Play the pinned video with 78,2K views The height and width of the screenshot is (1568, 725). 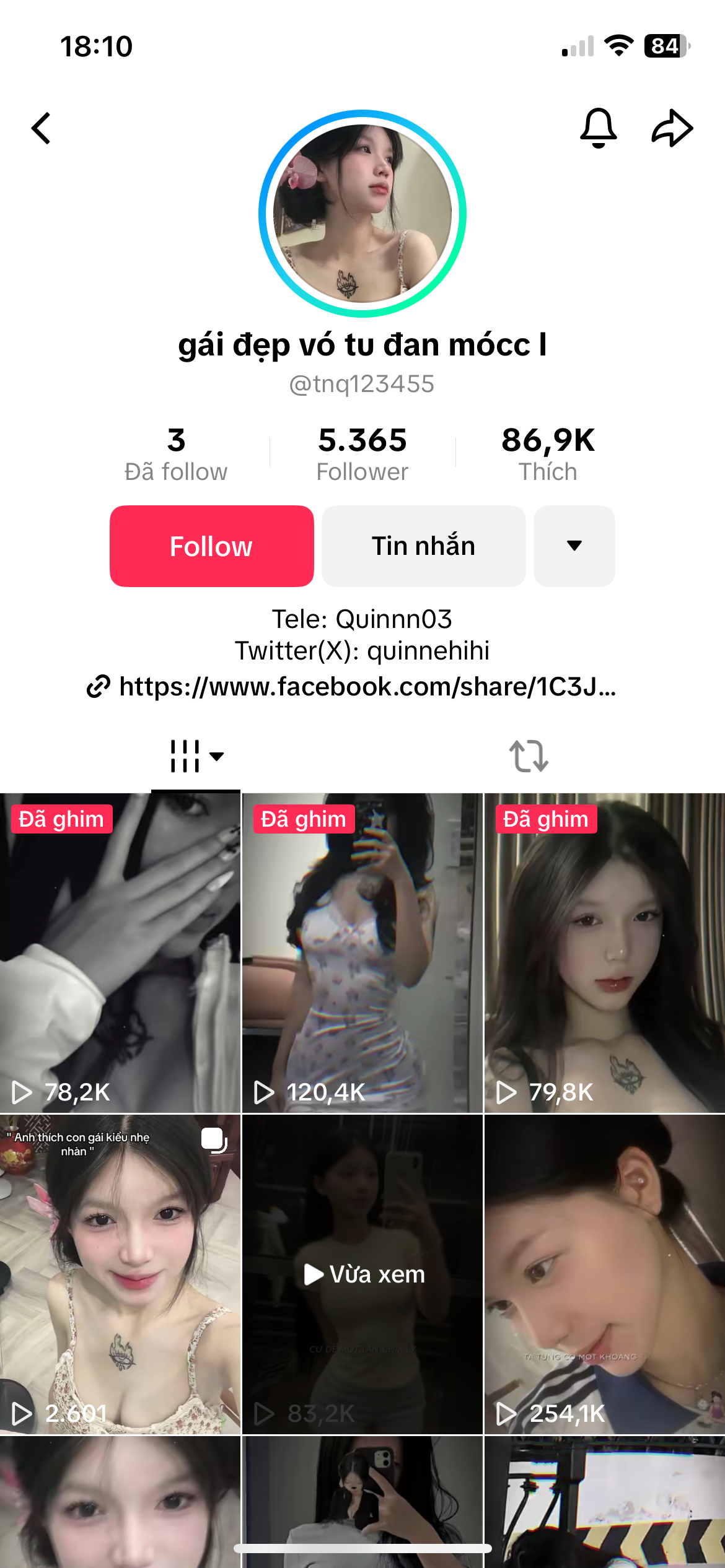tap(120, 952)
